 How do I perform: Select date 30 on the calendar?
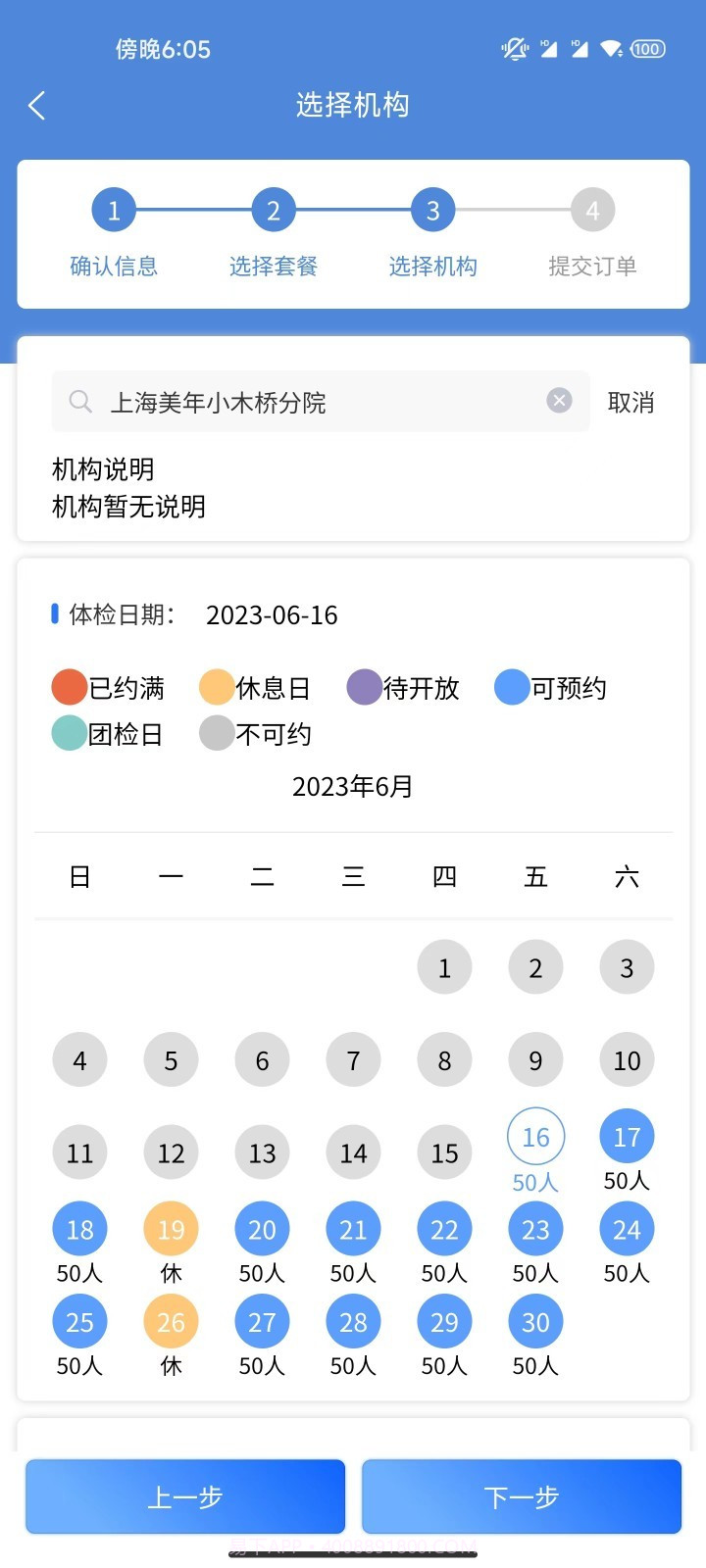pos(534,1321)
